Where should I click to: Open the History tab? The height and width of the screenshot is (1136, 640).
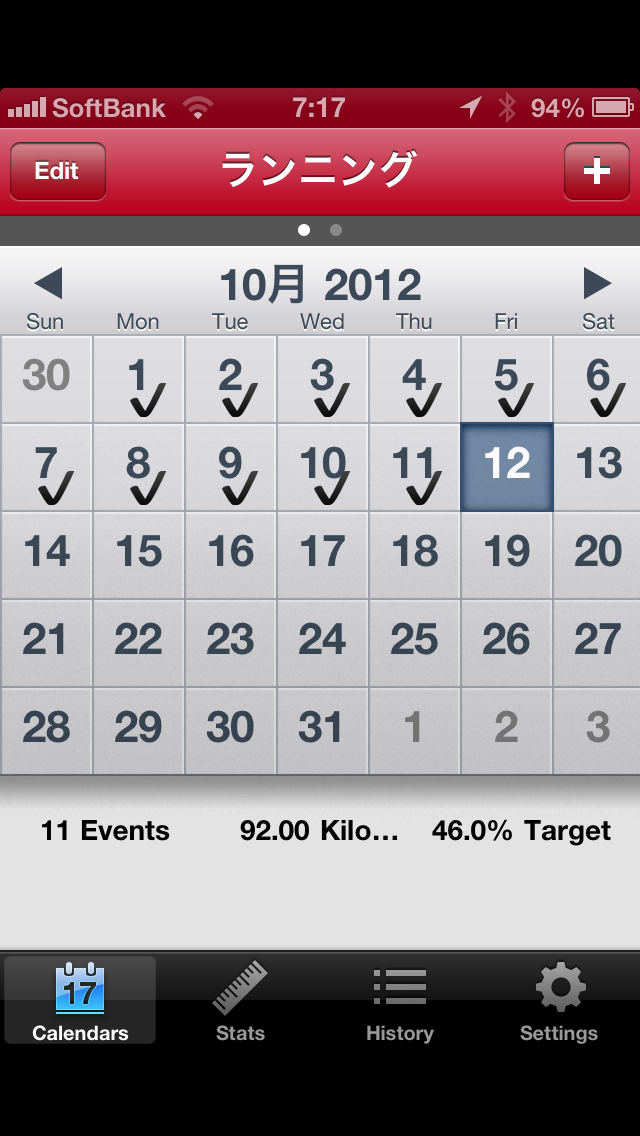click(x=400, y=1000)
